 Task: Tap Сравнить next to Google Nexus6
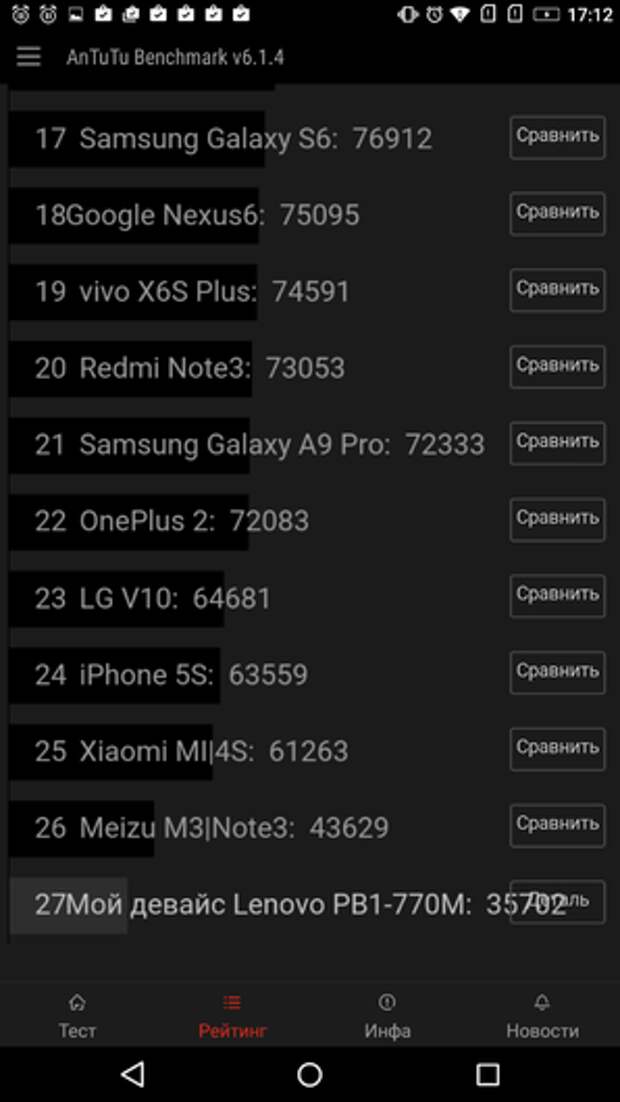557,213
